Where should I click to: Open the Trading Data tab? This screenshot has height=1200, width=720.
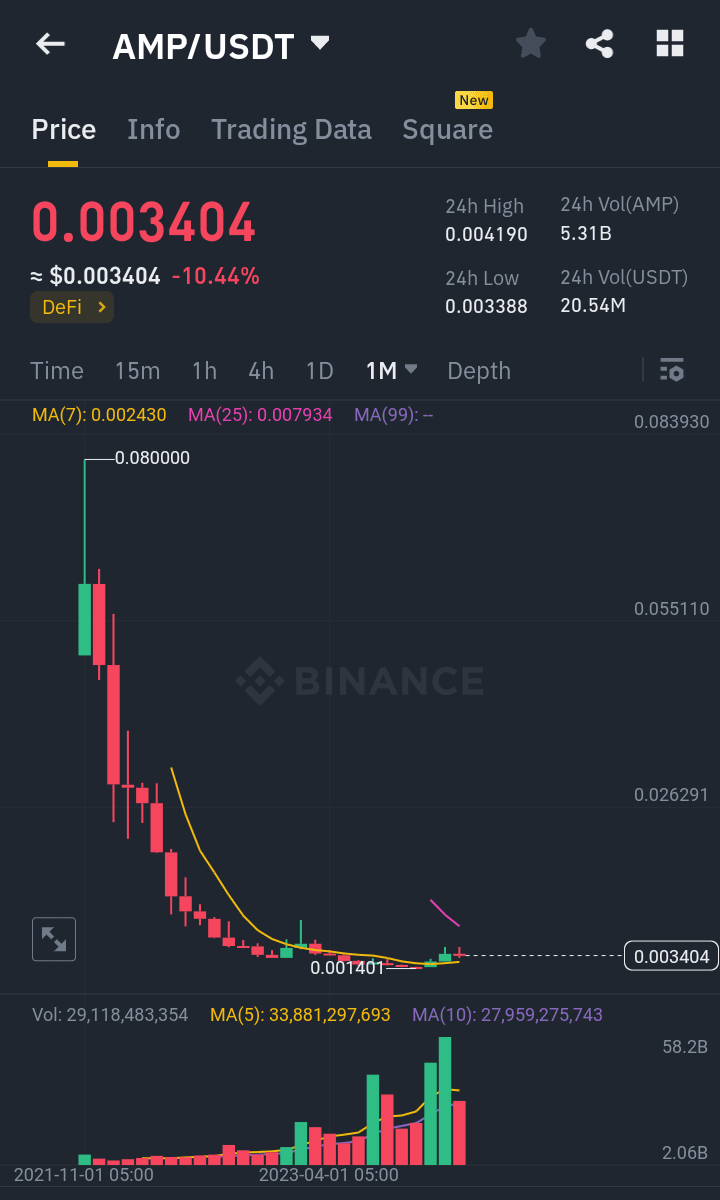pyautogui.click(x=291, y=129)
